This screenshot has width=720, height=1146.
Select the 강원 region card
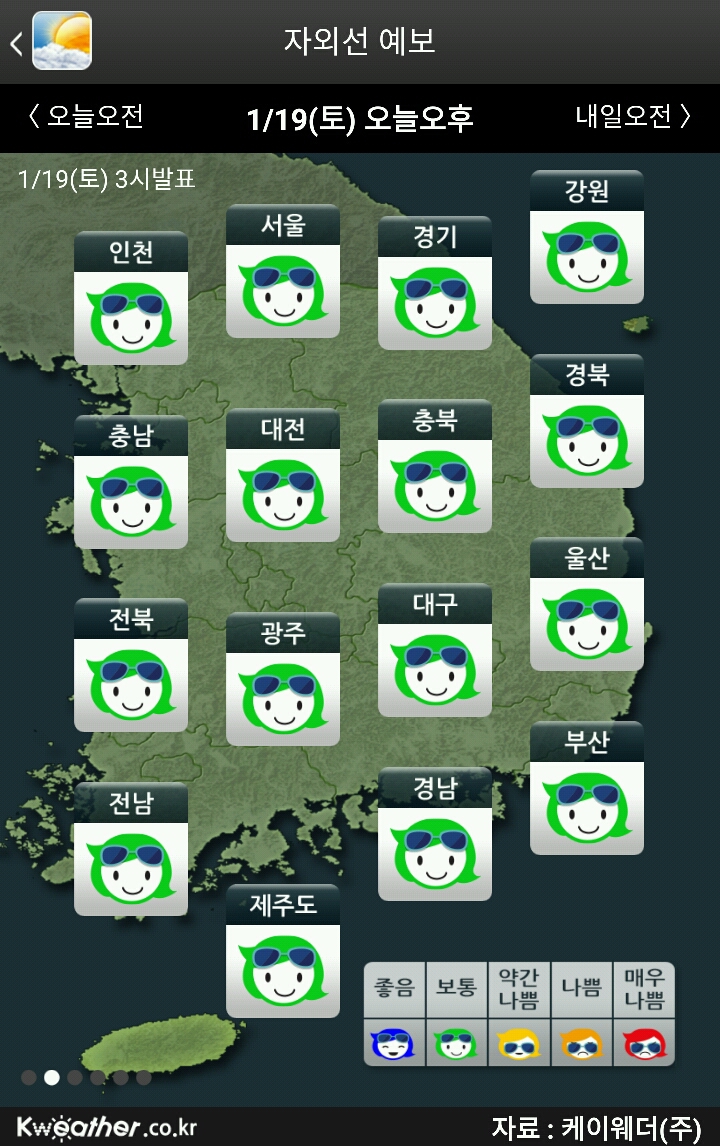[x=587, y=237]
